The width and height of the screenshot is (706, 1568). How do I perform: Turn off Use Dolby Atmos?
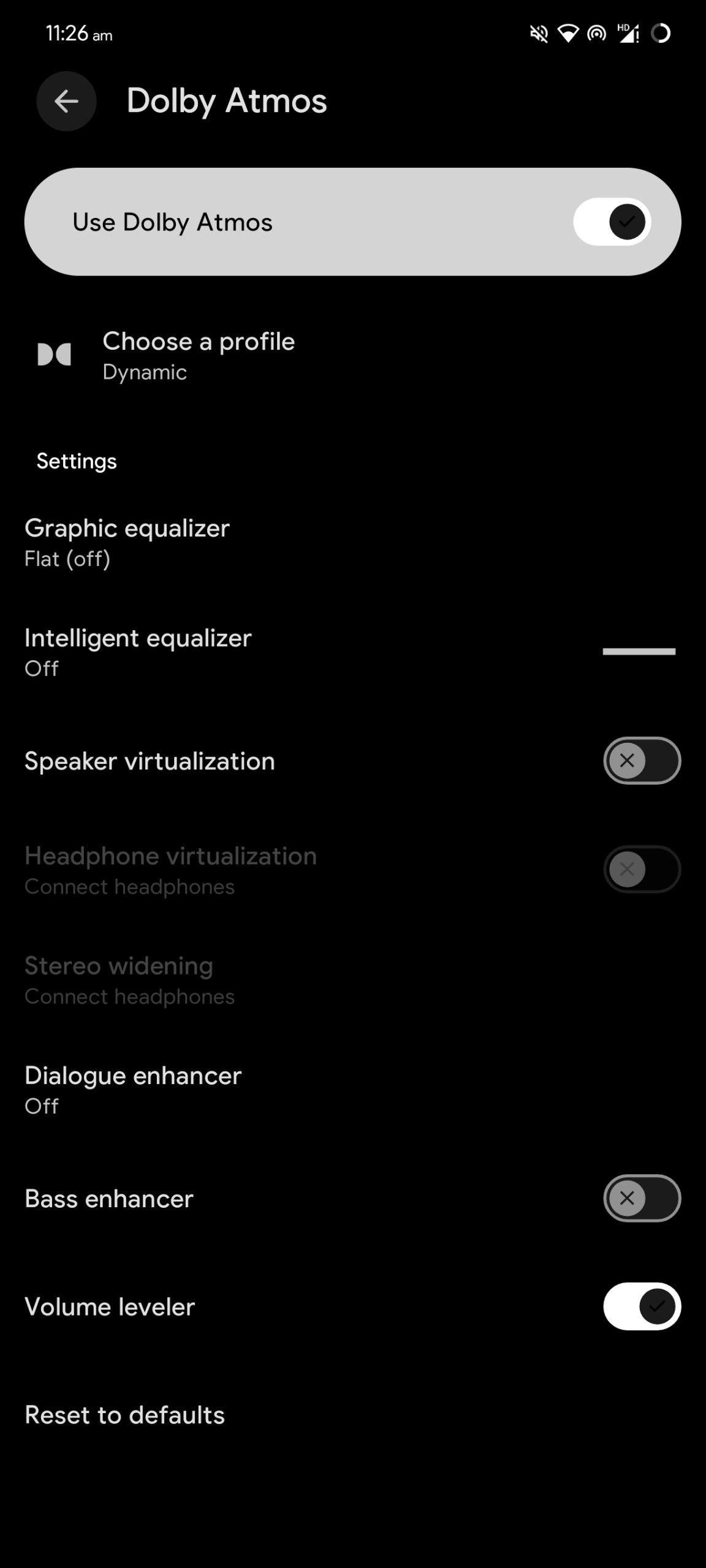[x=612, y=222]
